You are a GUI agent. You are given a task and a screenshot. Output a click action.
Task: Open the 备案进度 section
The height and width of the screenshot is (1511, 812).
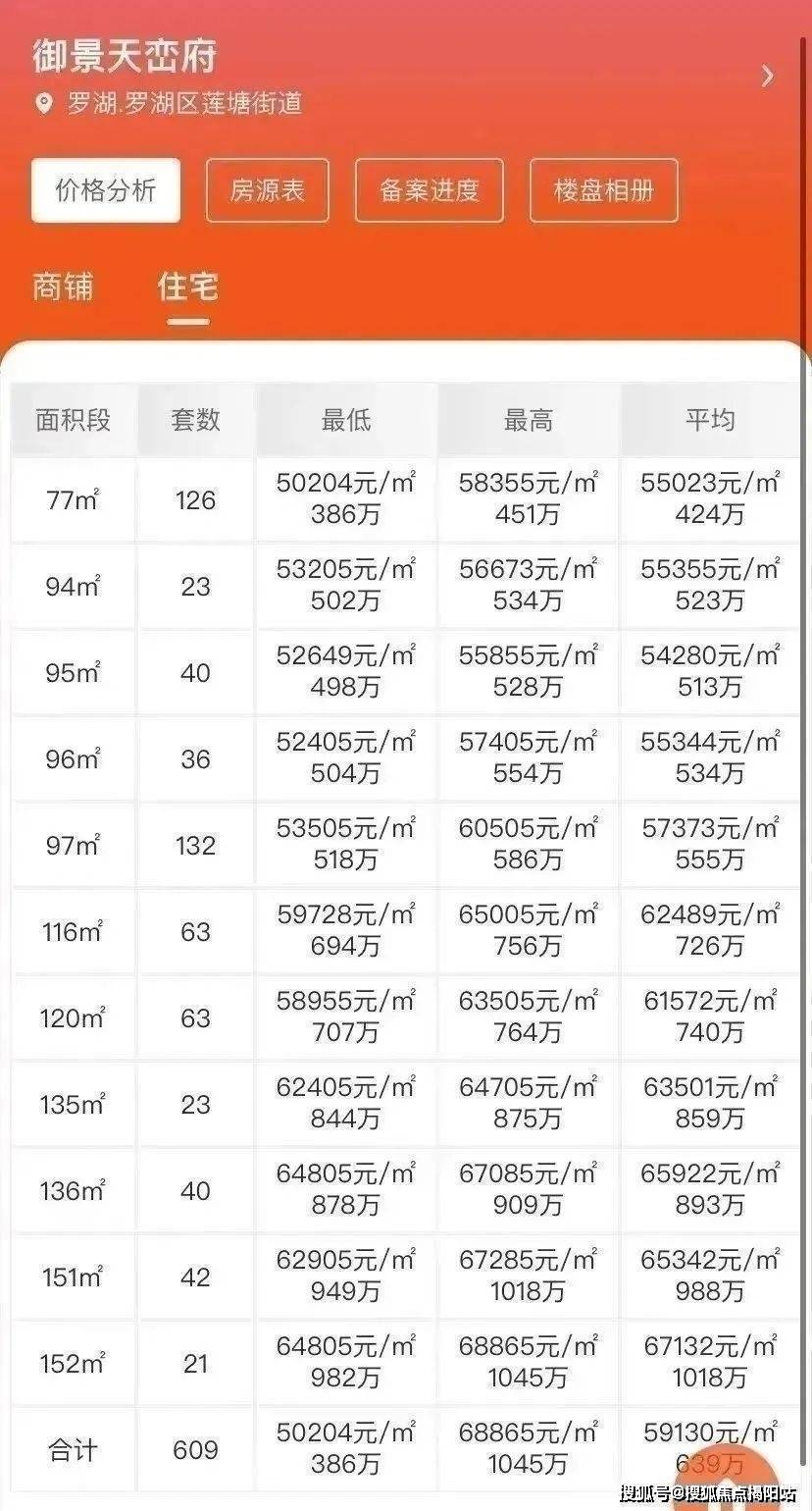[428, 191]
